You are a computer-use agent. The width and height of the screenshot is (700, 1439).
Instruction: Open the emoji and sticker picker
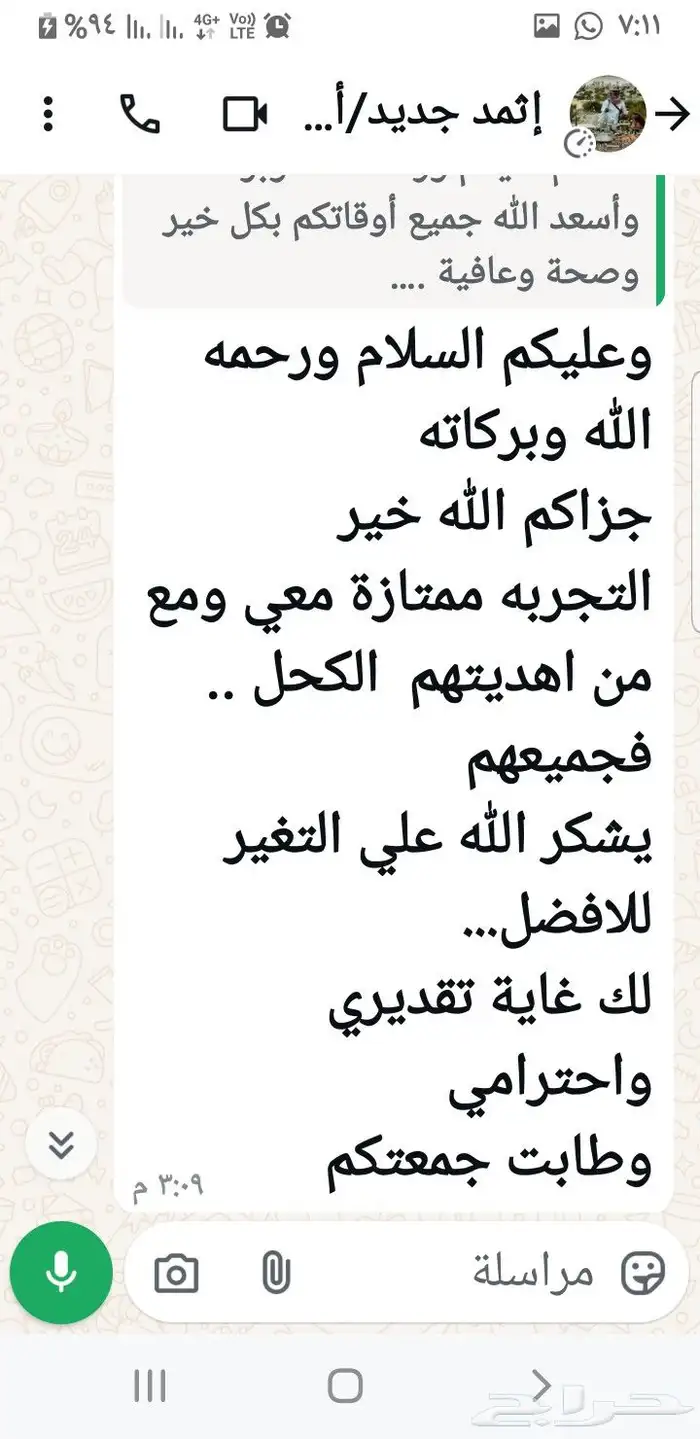click(x=642, y=1273)
